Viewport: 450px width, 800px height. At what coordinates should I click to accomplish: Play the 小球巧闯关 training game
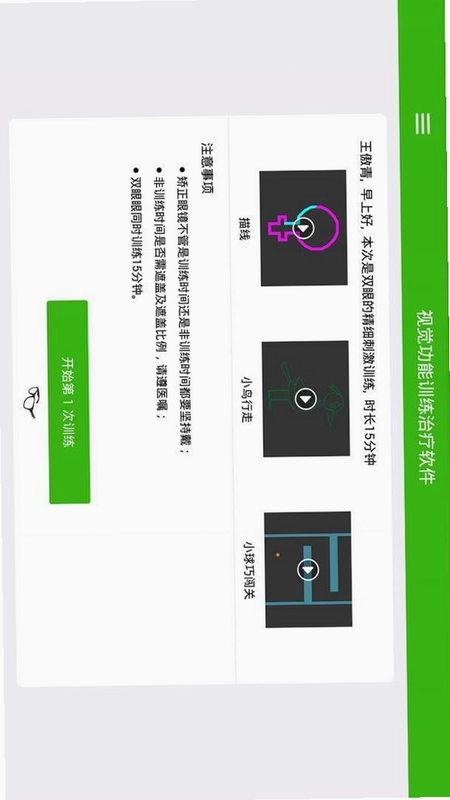[x=308, y=569]
